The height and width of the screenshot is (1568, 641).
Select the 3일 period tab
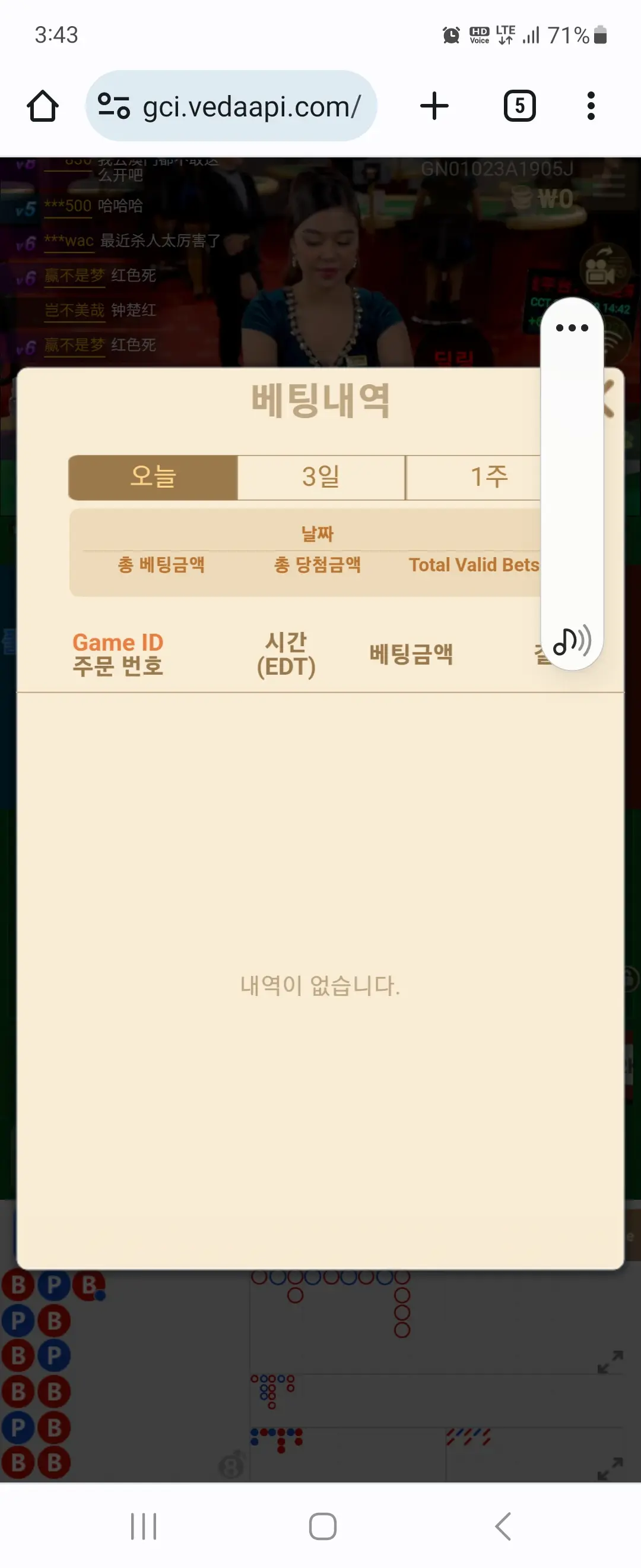[x=321, y=477]
